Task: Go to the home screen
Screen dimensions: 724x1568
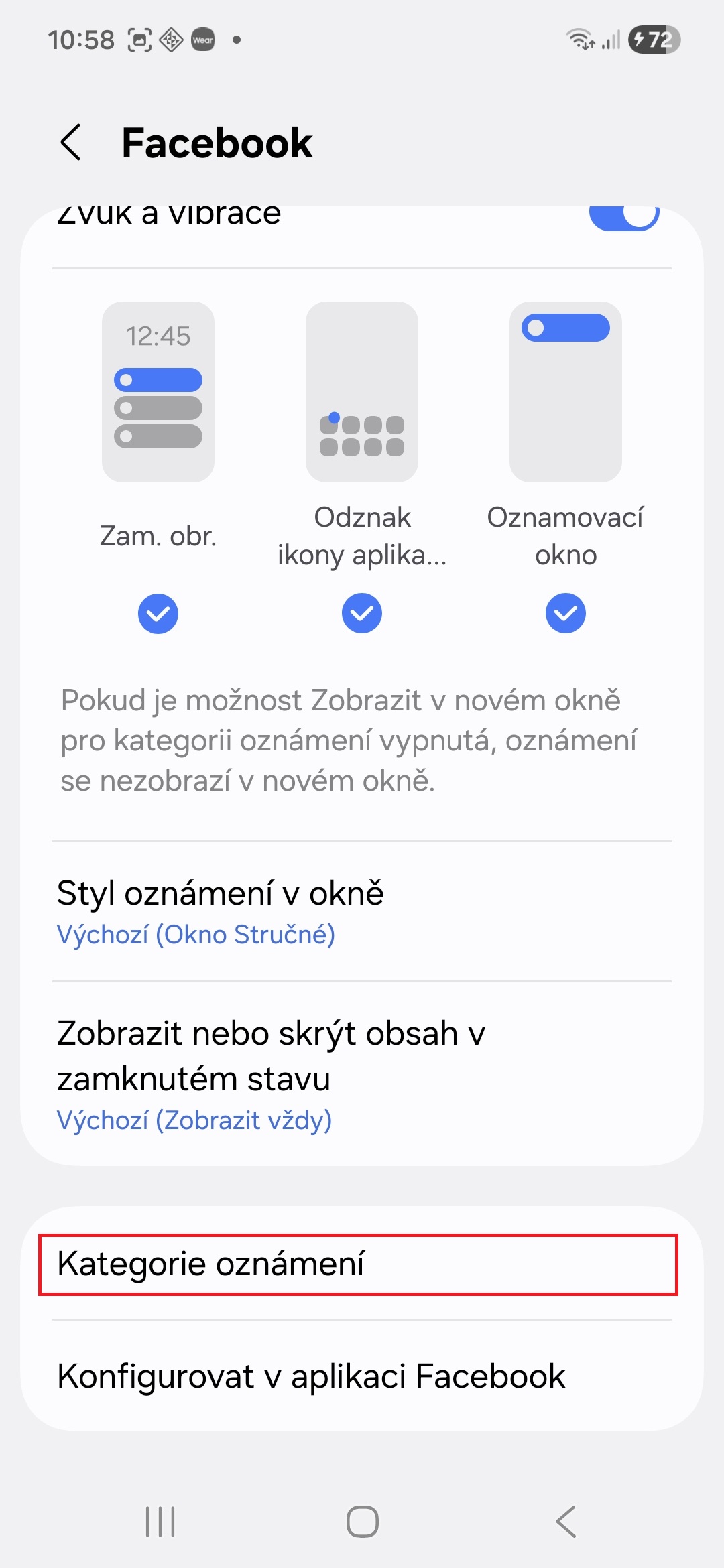Action: 362,1522
